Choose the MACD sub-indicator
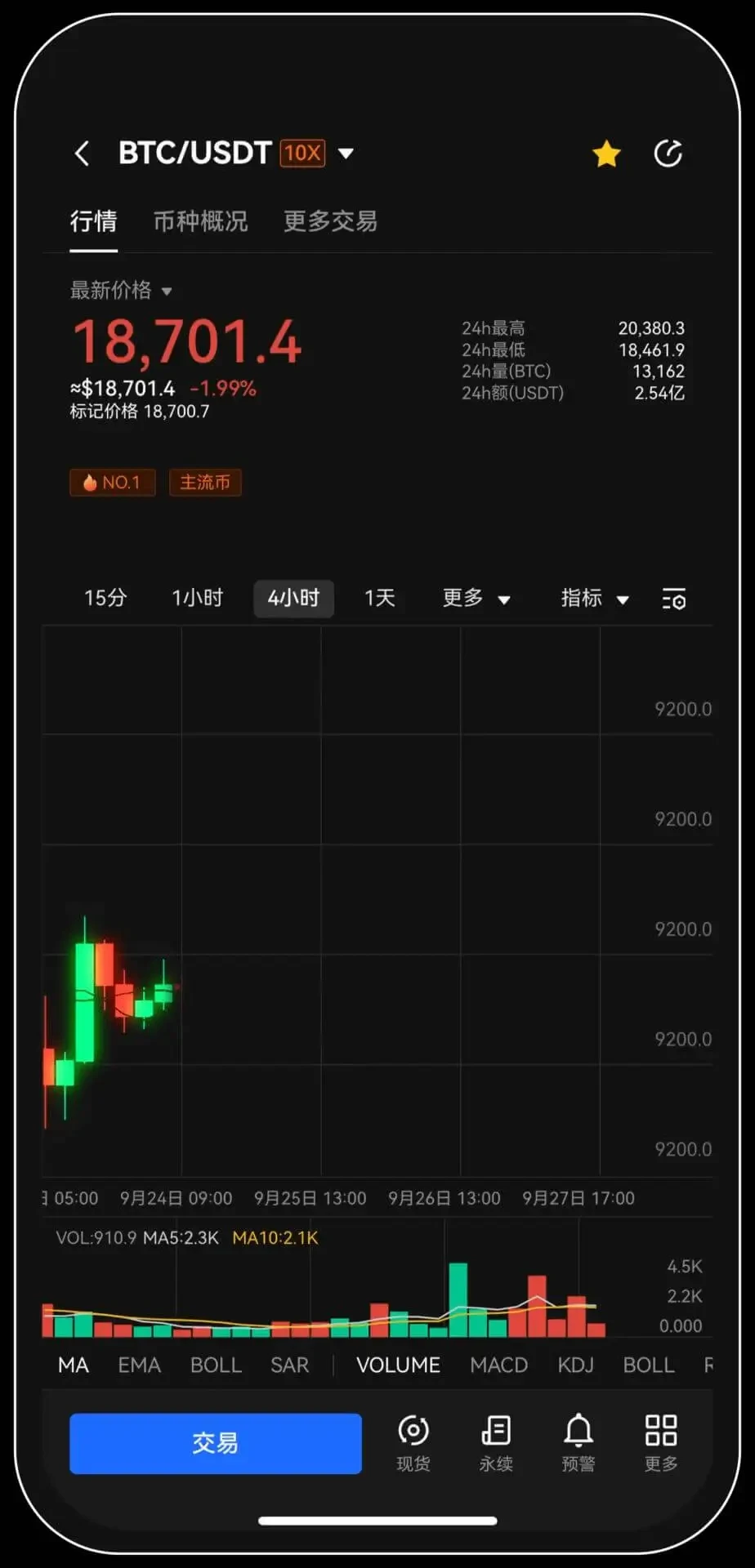The height and width of the screenshot is (1568, 755). [x=498, y=1365]
